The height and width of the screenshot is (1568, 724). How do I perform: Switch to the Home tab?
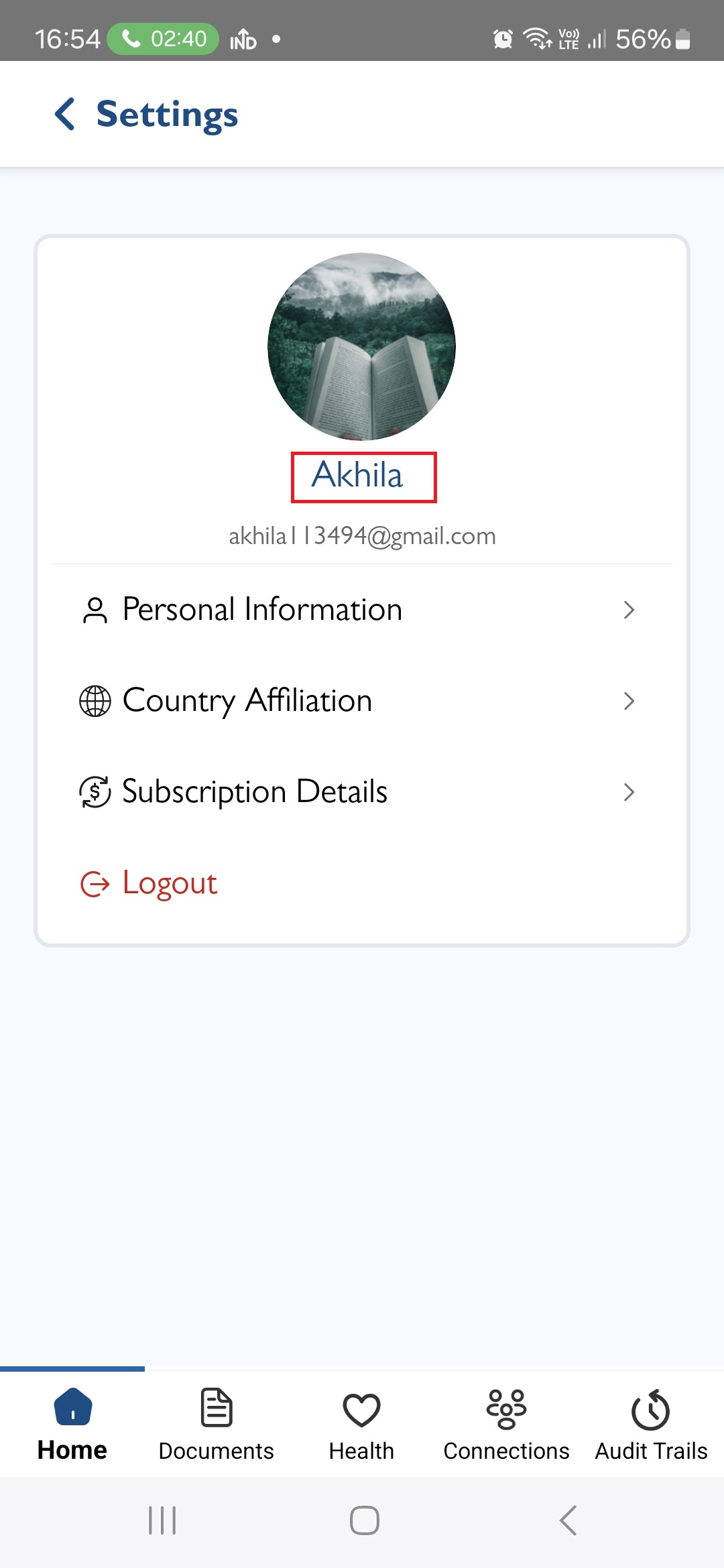pyautogui.click(x=72, y=1425)
